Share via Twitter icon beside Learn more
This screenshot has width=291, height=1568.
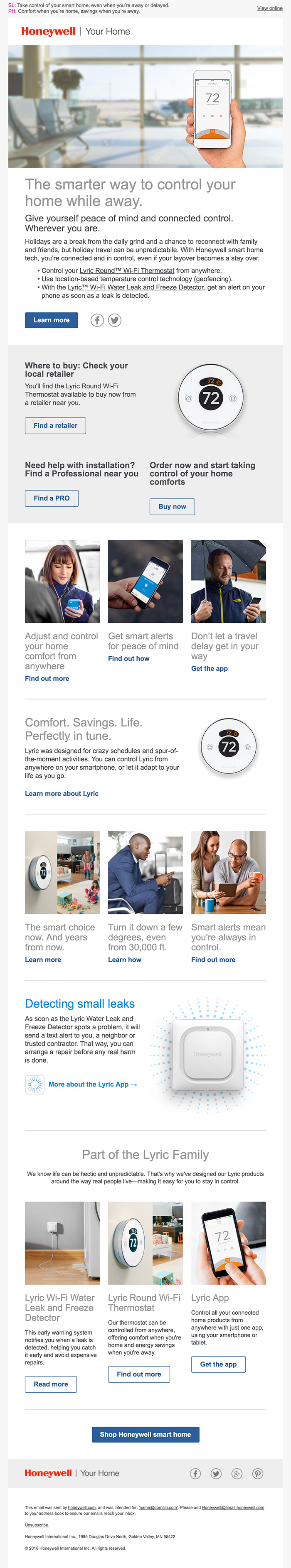coord(114,320)
